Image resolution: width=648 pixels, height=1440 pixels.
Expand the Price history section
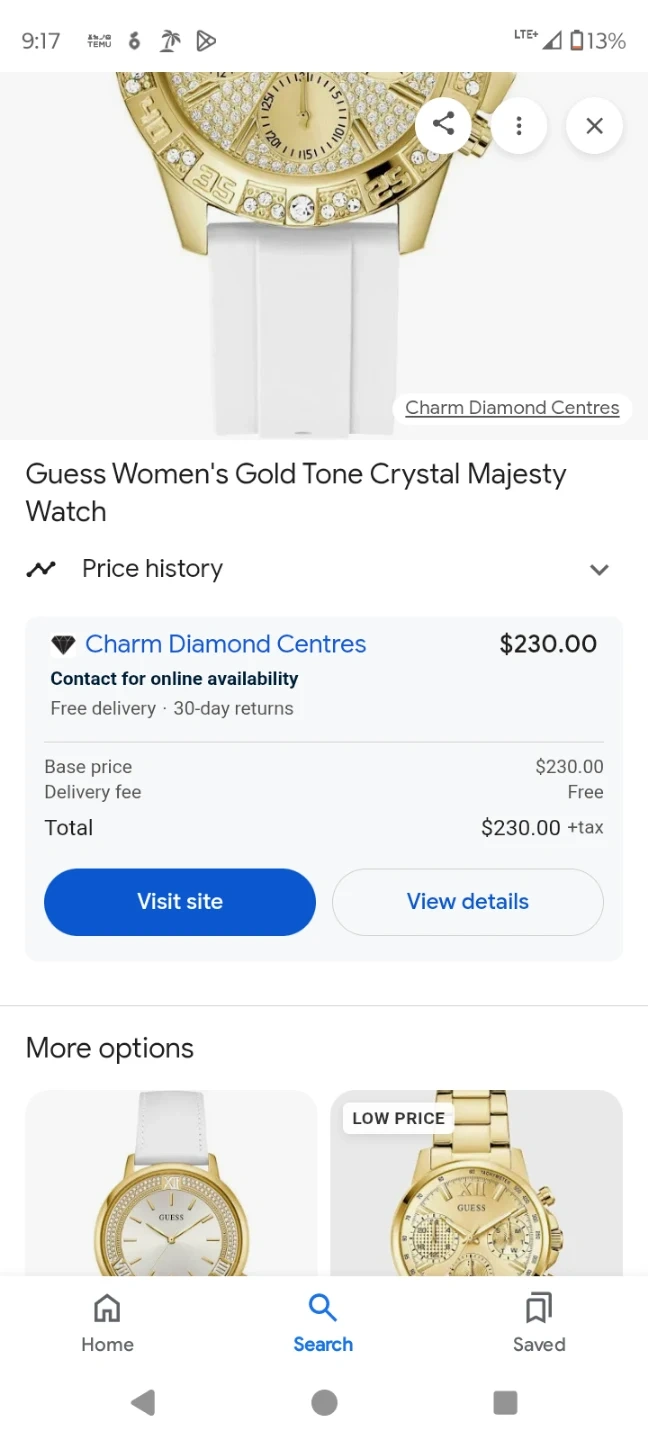coord(324,569)
